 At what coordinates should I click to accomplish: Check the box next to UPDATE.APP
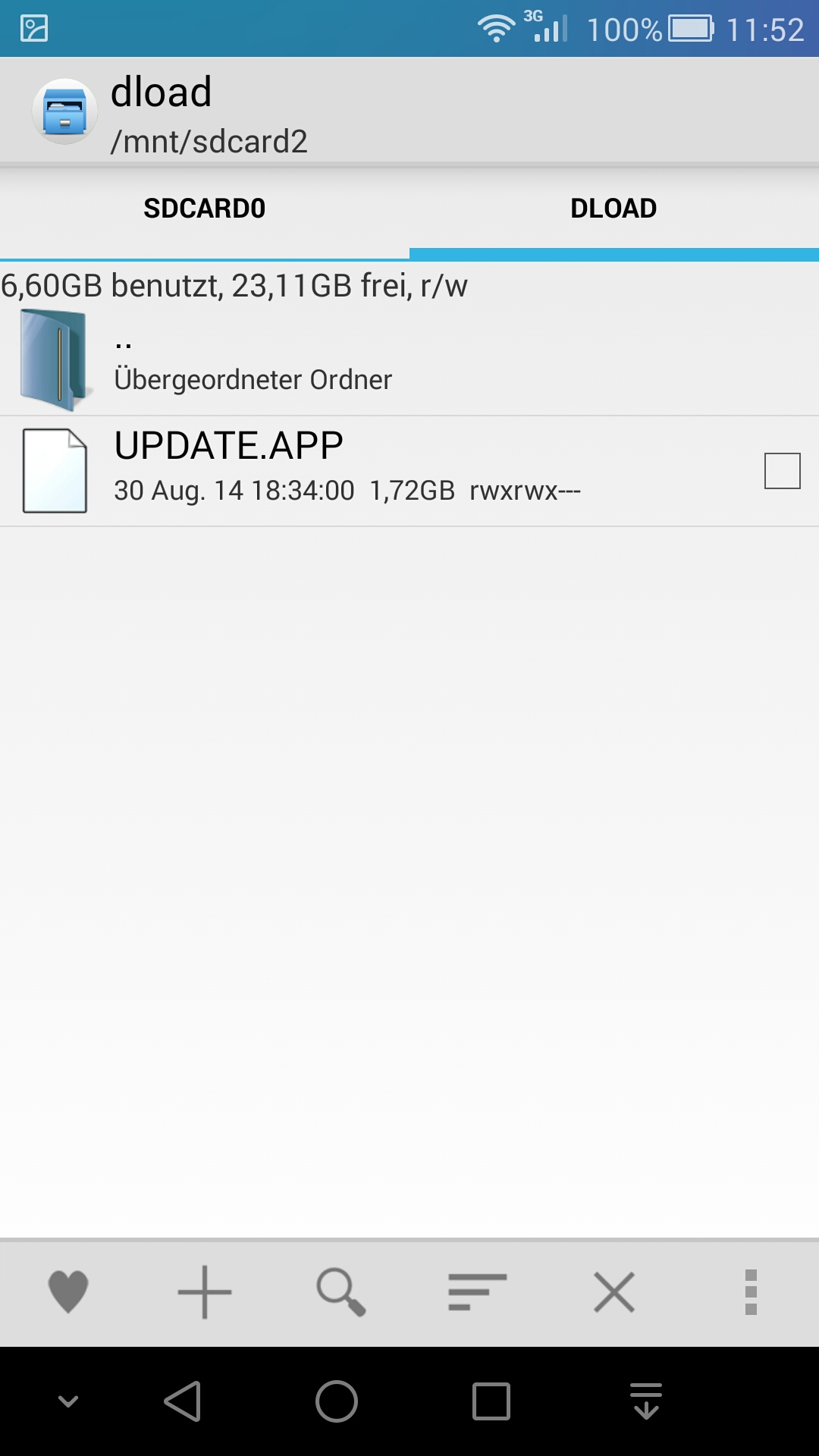[783, 471]
